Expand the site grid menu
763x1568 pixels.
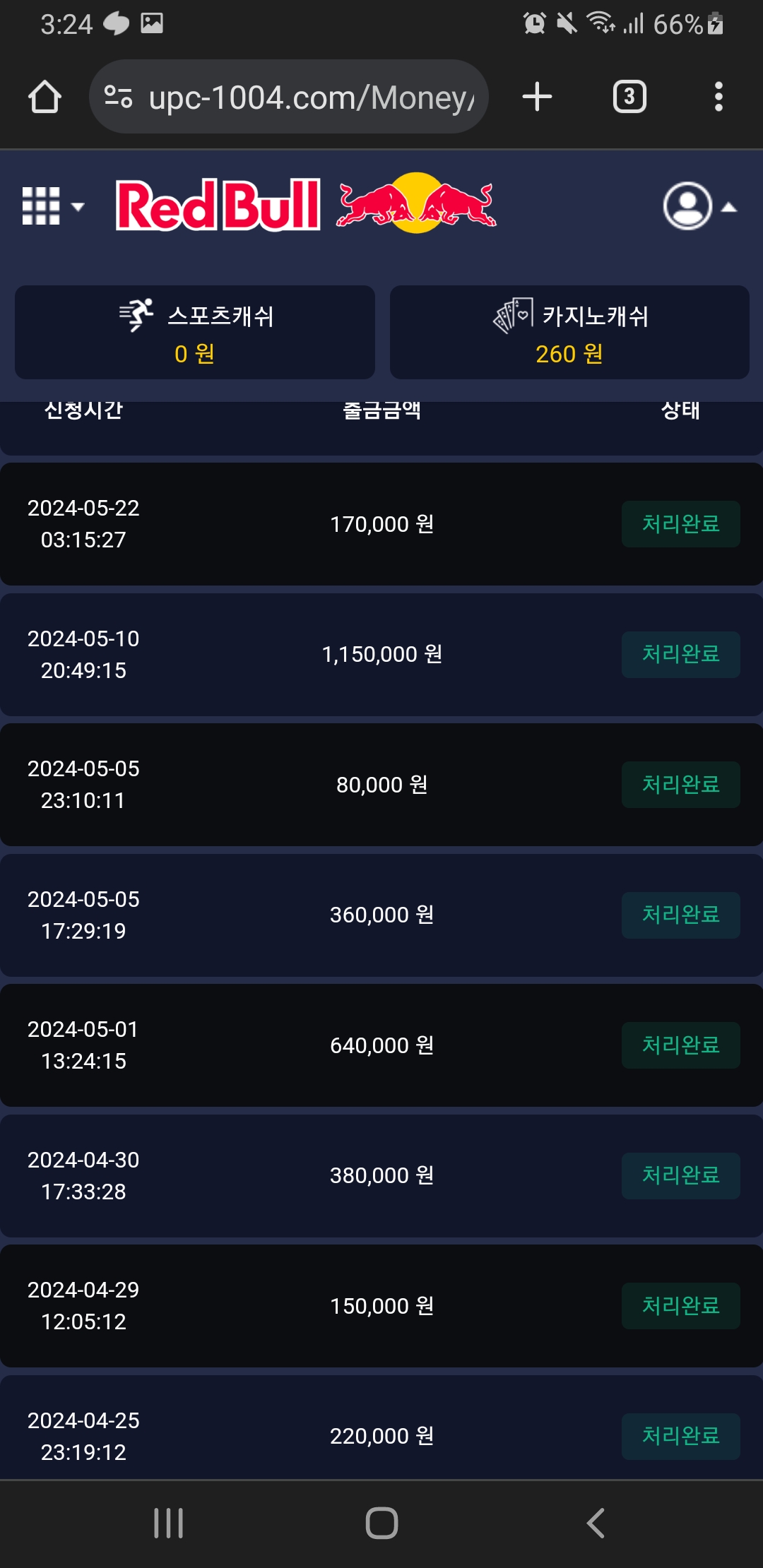tap(52, 206)
